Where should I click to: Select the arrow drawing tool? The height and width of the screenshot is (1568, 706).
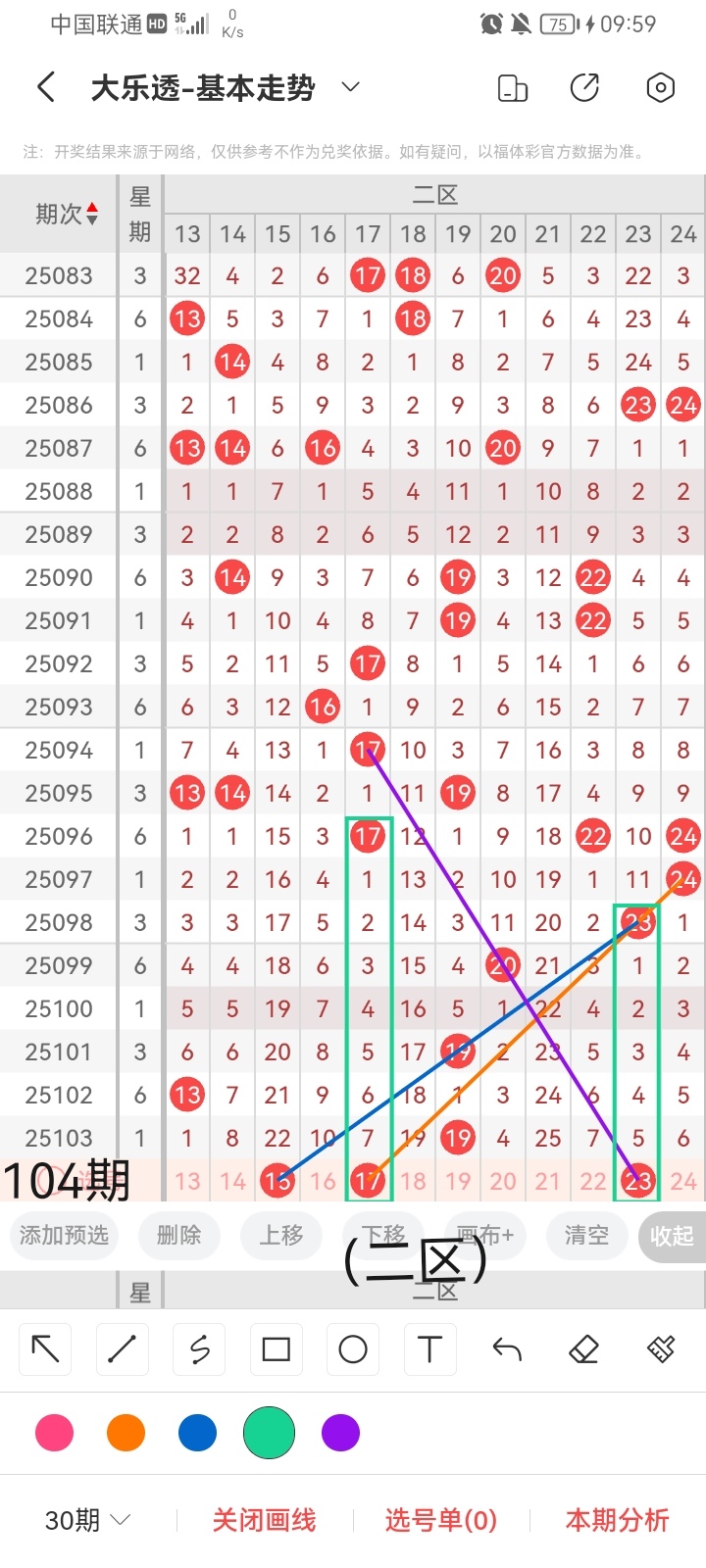45,1349
